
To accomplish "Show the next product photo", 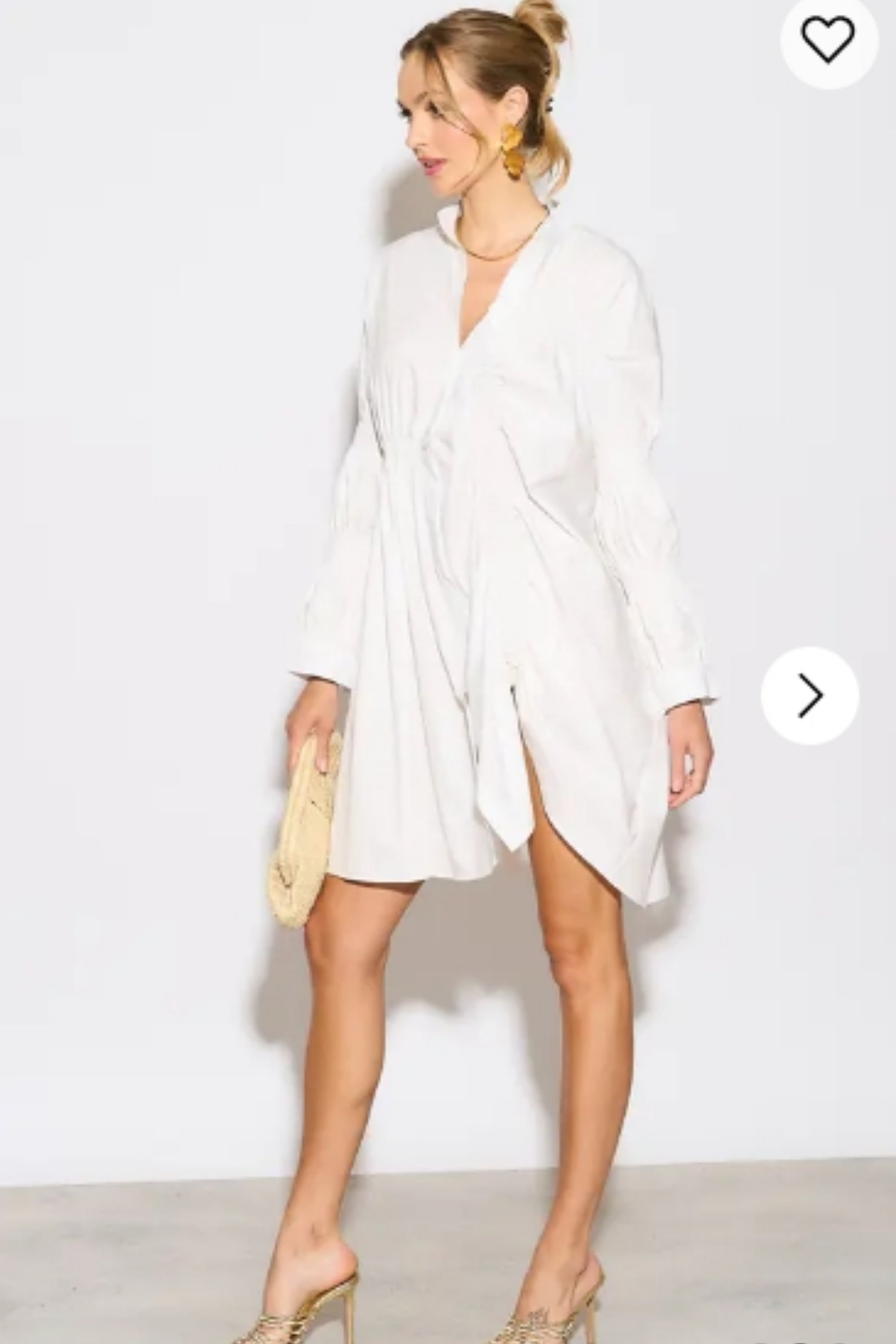I will (x=810, y=695).
